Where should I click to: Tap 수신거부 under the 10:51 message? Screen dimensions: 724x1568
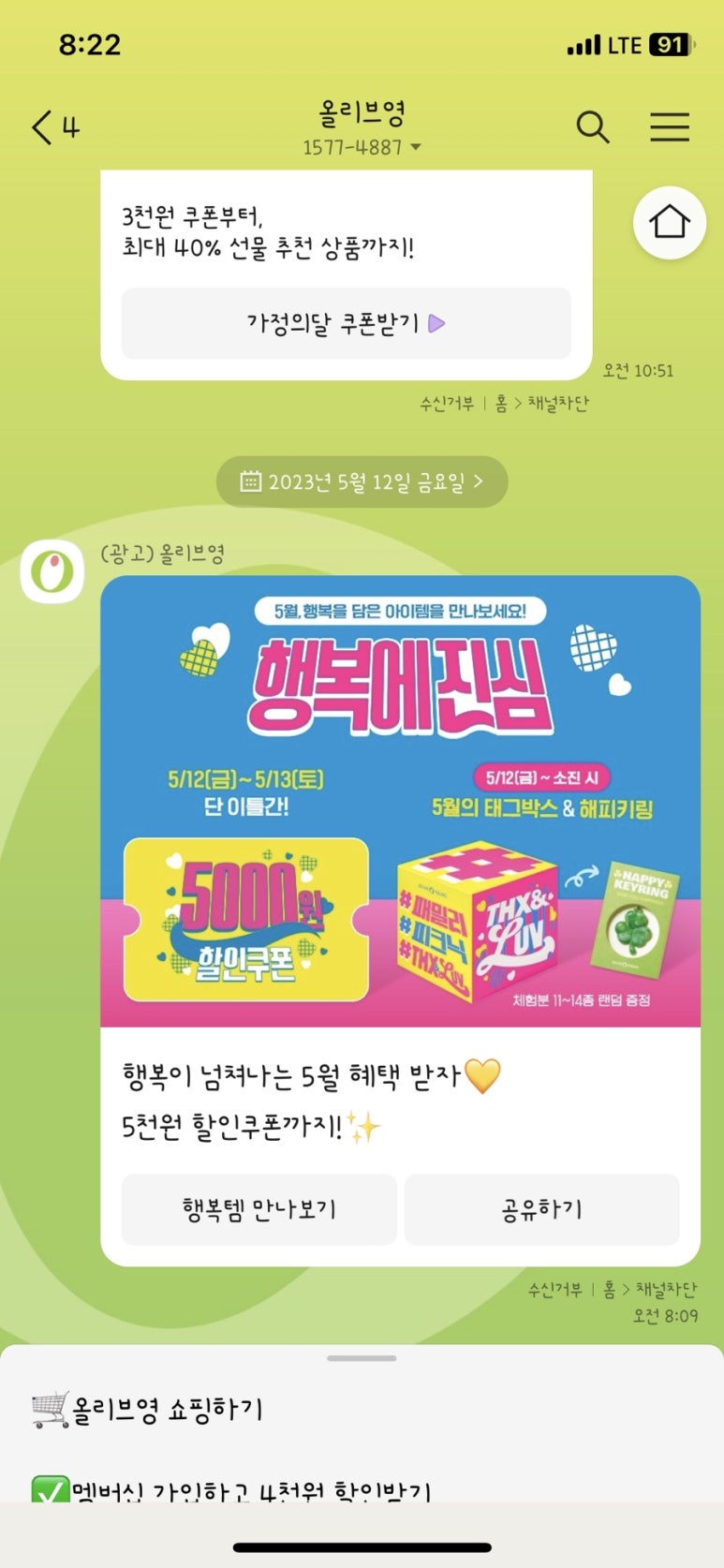coord(446,404)
